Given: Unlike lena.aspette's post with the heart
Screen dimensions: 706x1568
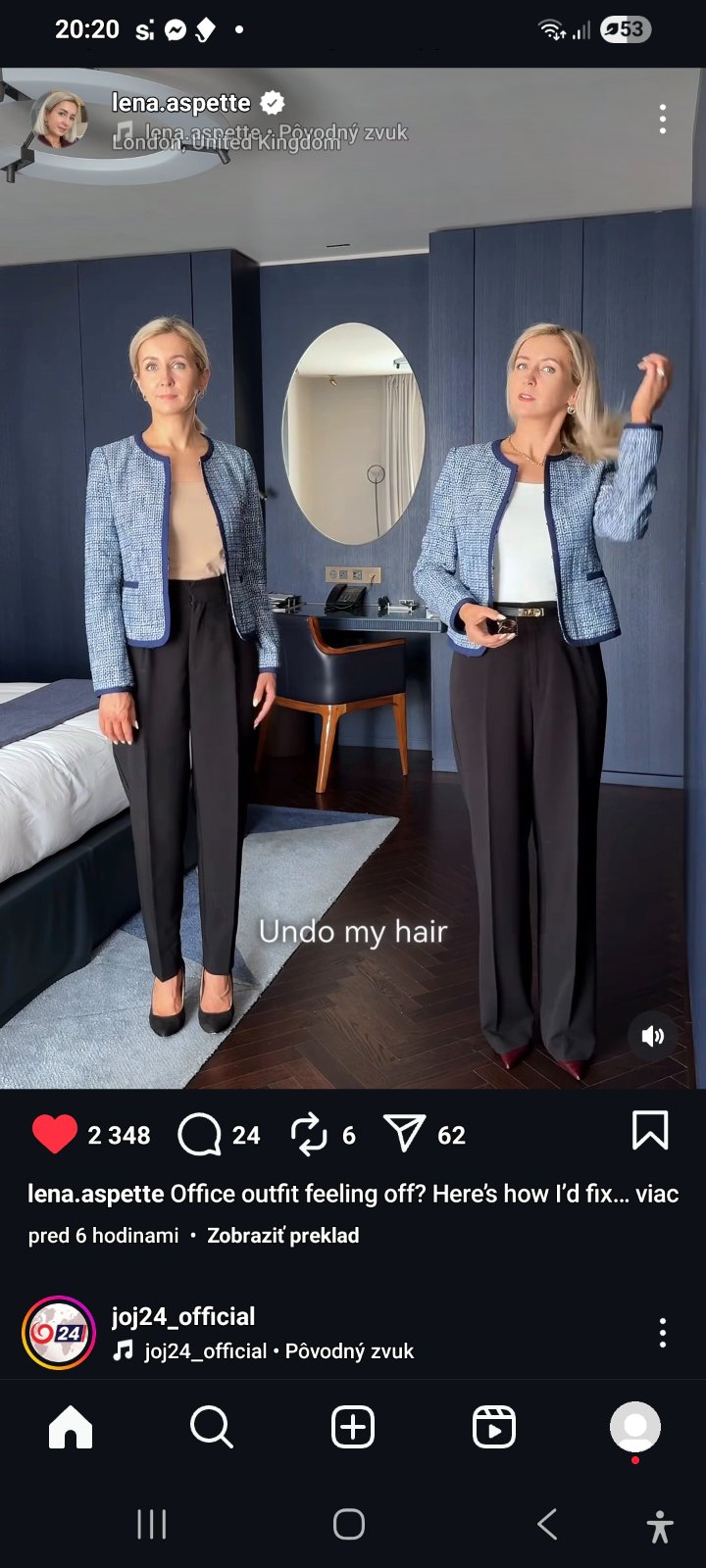Looking at the screenshot, I should point(55,1134).
